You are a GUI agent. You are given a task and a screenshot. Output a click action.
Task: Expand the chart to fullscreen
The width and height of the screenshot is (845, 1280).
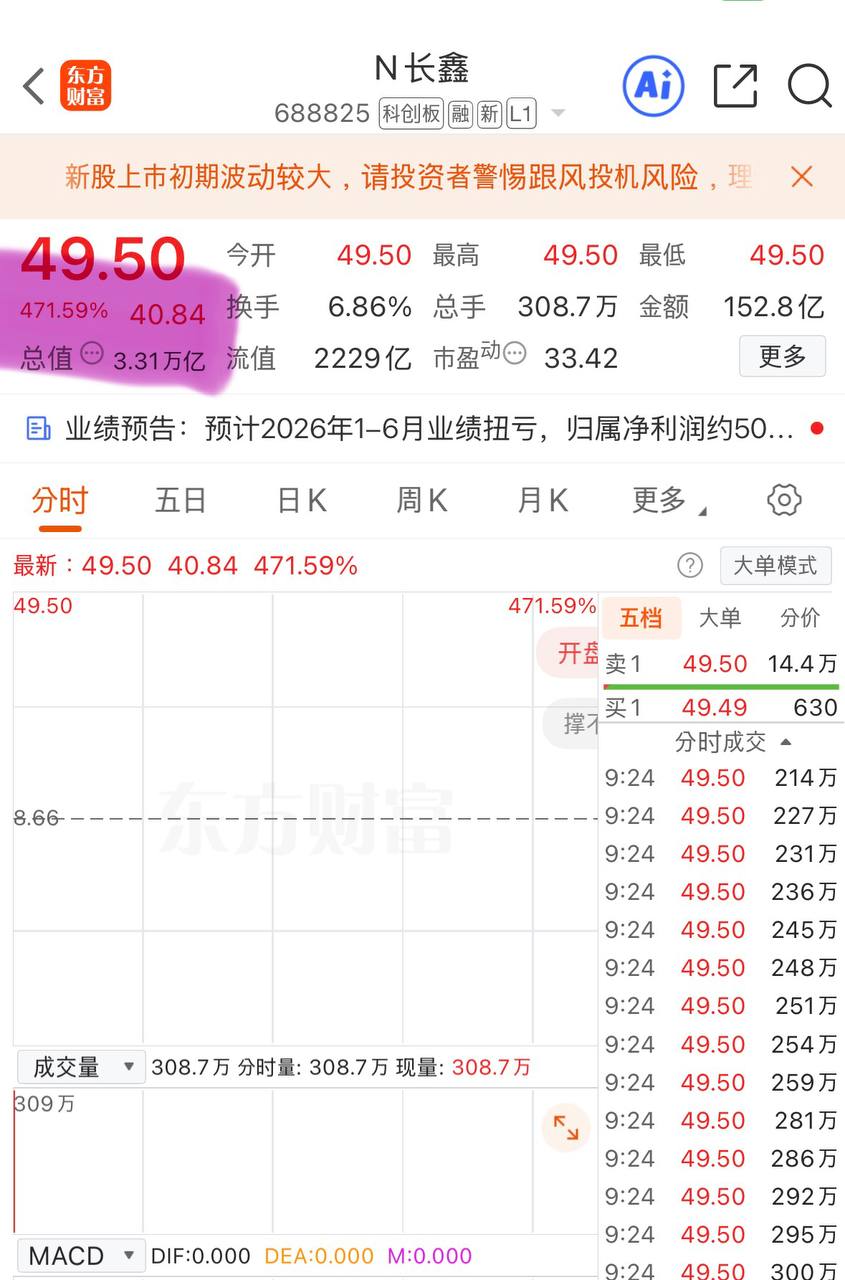(566, 1127)
